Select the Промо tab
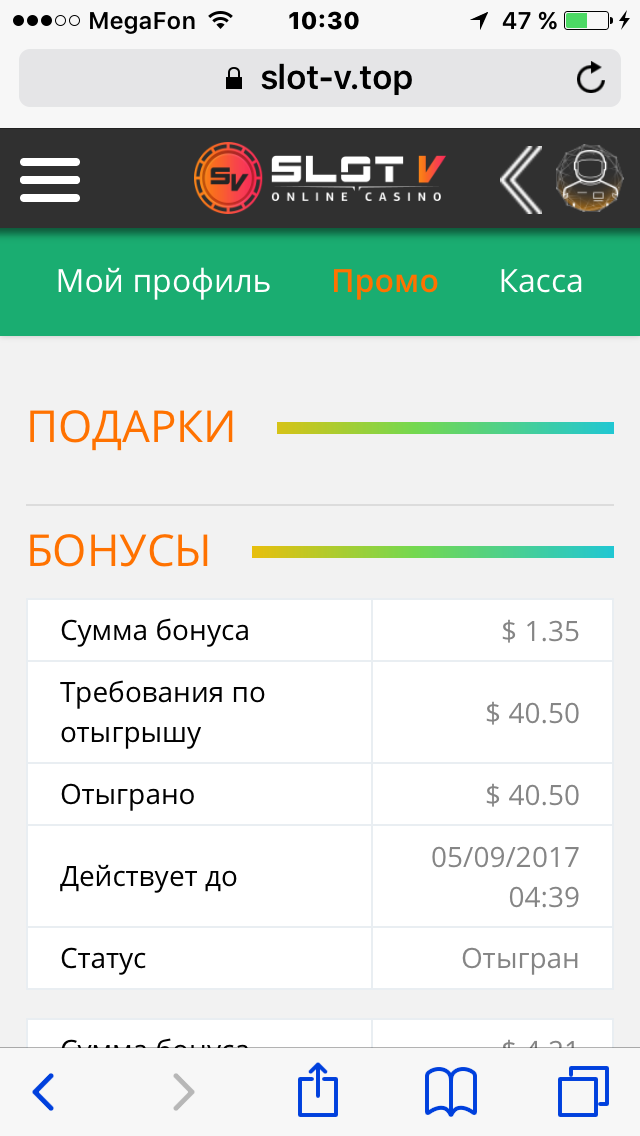640x1136 pixels. (385, 281)
